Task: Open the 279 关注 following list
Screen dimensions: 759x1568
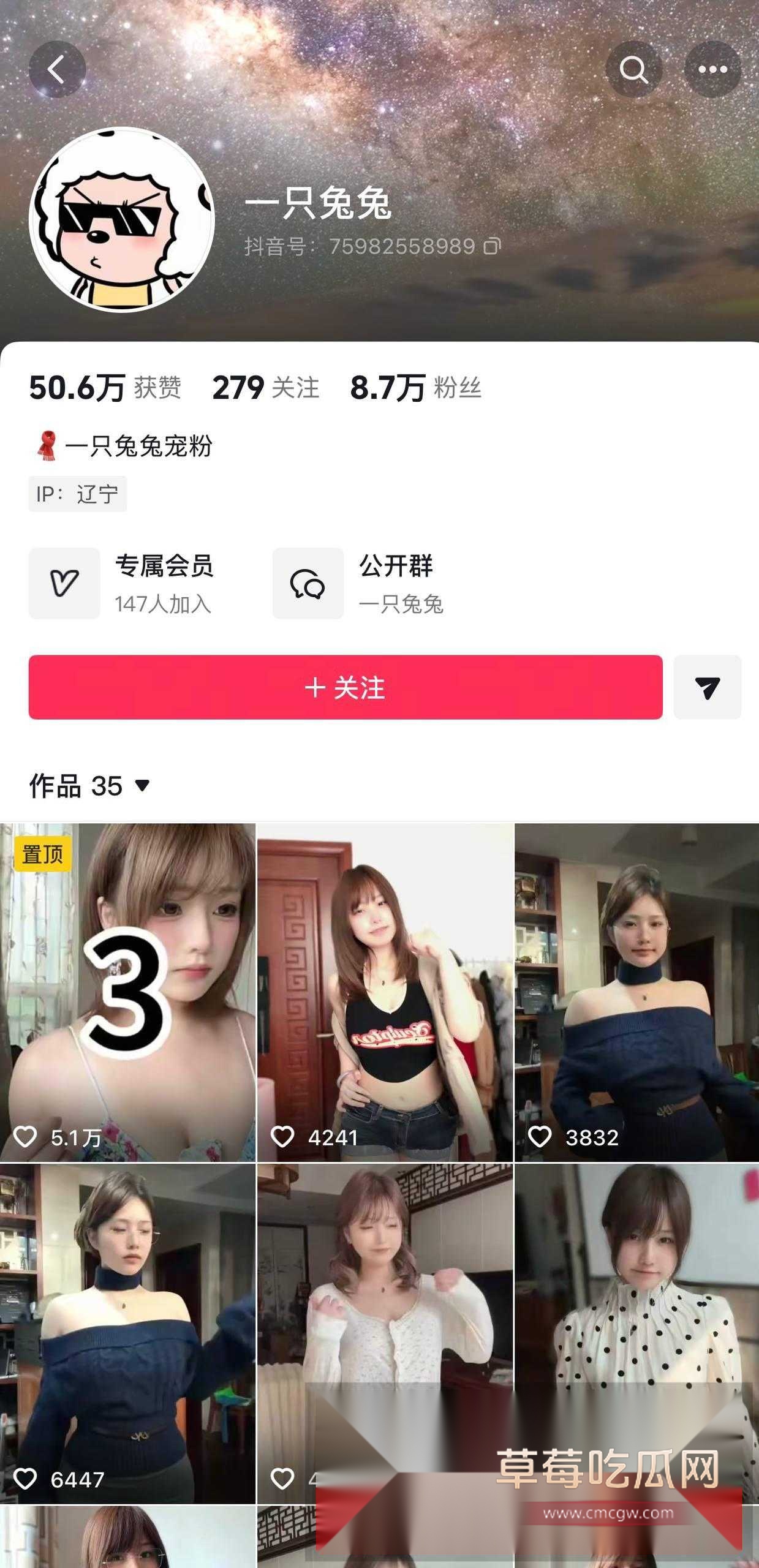Action: tap(265, 388)
